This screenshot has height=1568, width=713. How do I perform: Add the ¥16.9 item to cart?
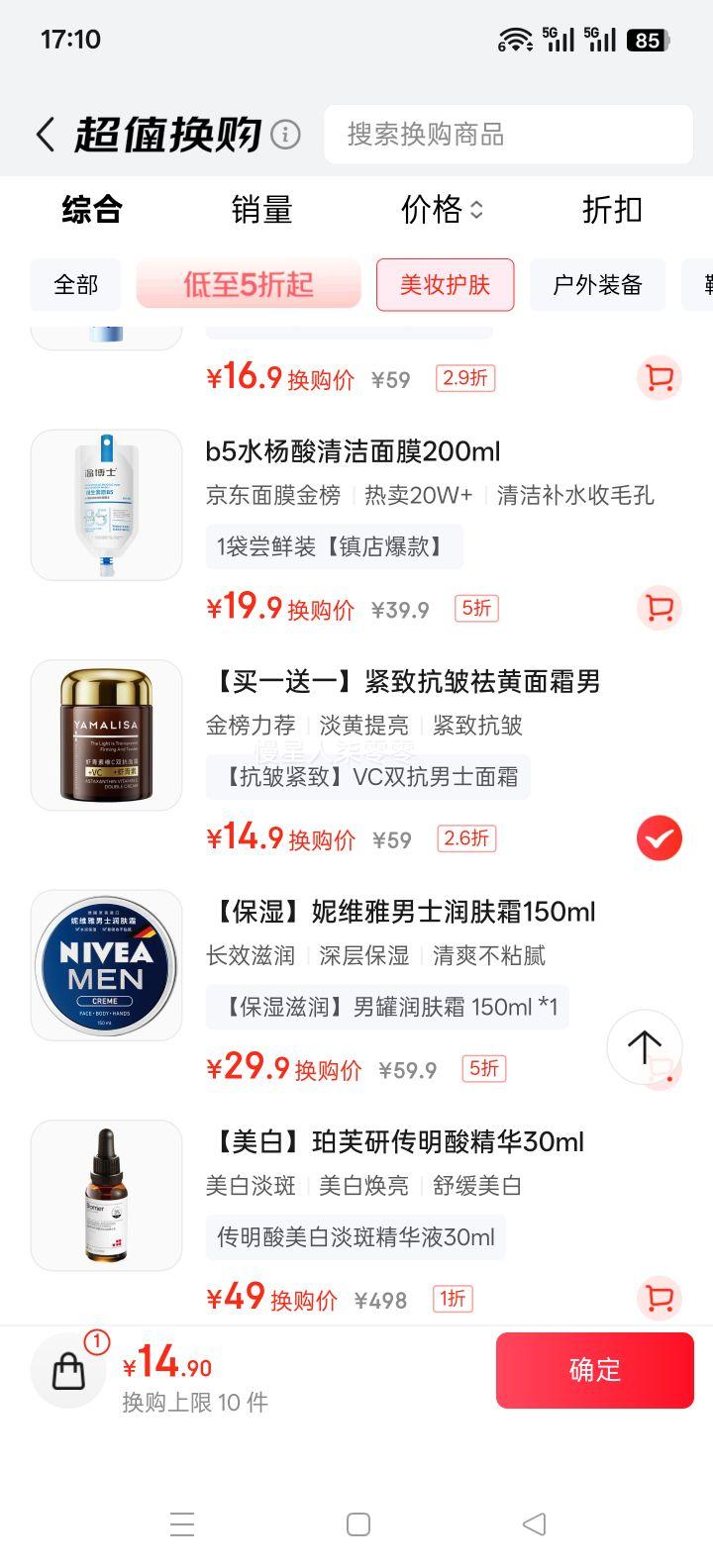(x=659, y=378)
